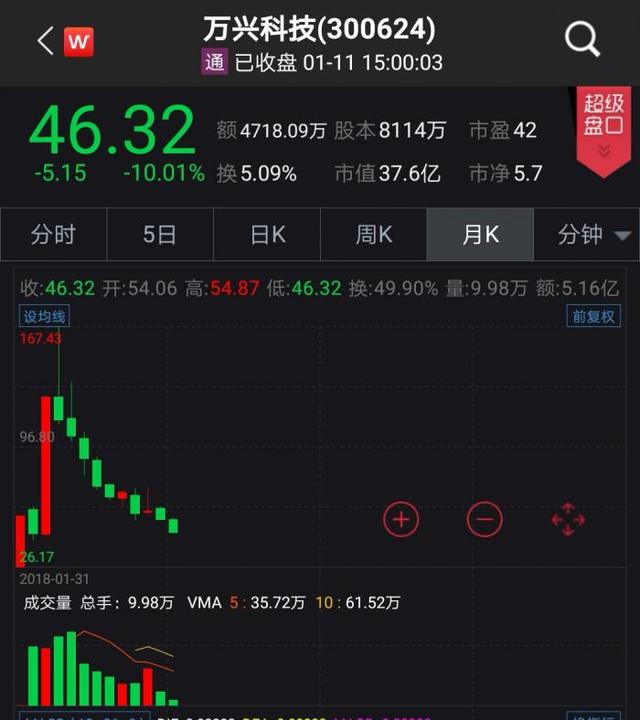The image size is (640, 720).
Task: Switch to the 5日 chart tab
Action: pos(160,235)
